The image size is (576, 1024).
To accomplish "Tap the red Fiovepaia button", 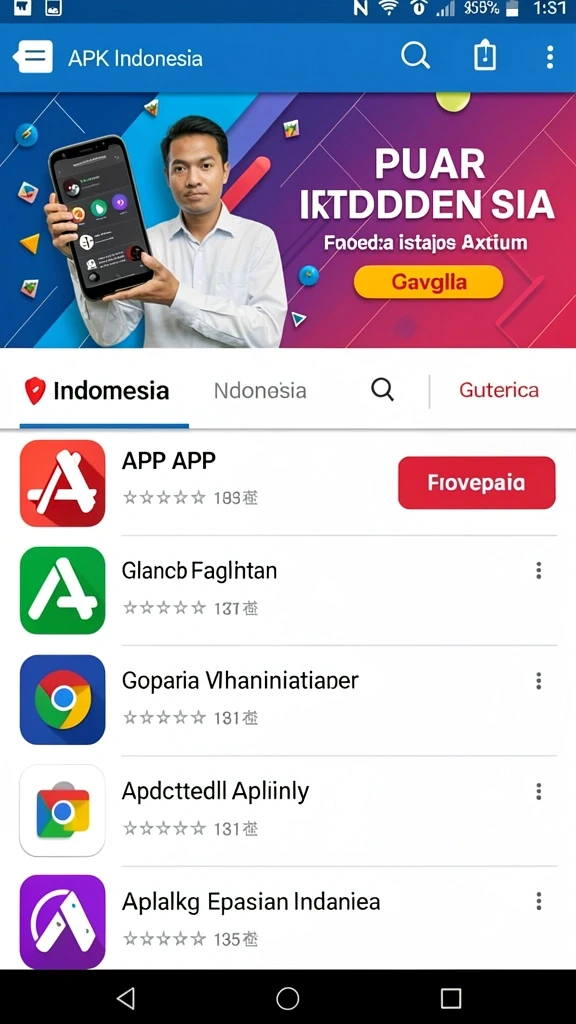I will [477, 483].
